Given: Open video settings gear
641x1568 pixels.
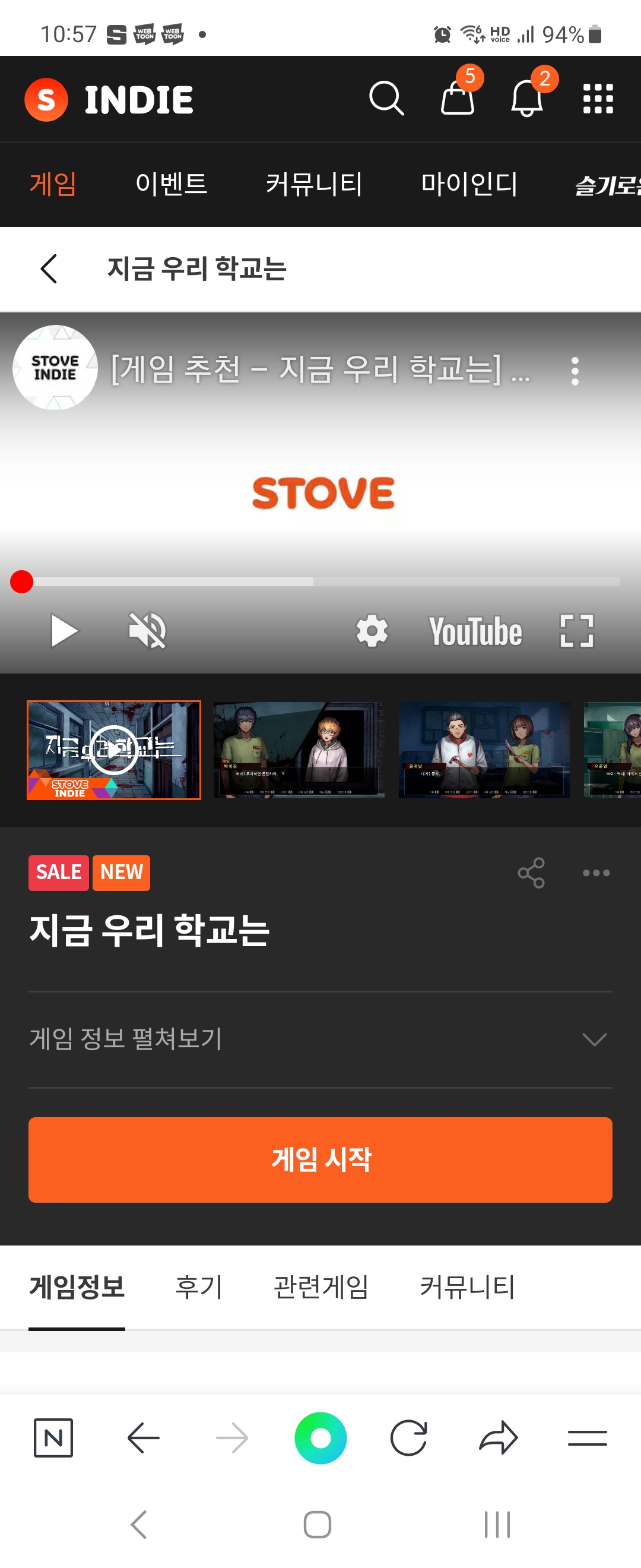Looking at the screenshot, I should [372, 631].
